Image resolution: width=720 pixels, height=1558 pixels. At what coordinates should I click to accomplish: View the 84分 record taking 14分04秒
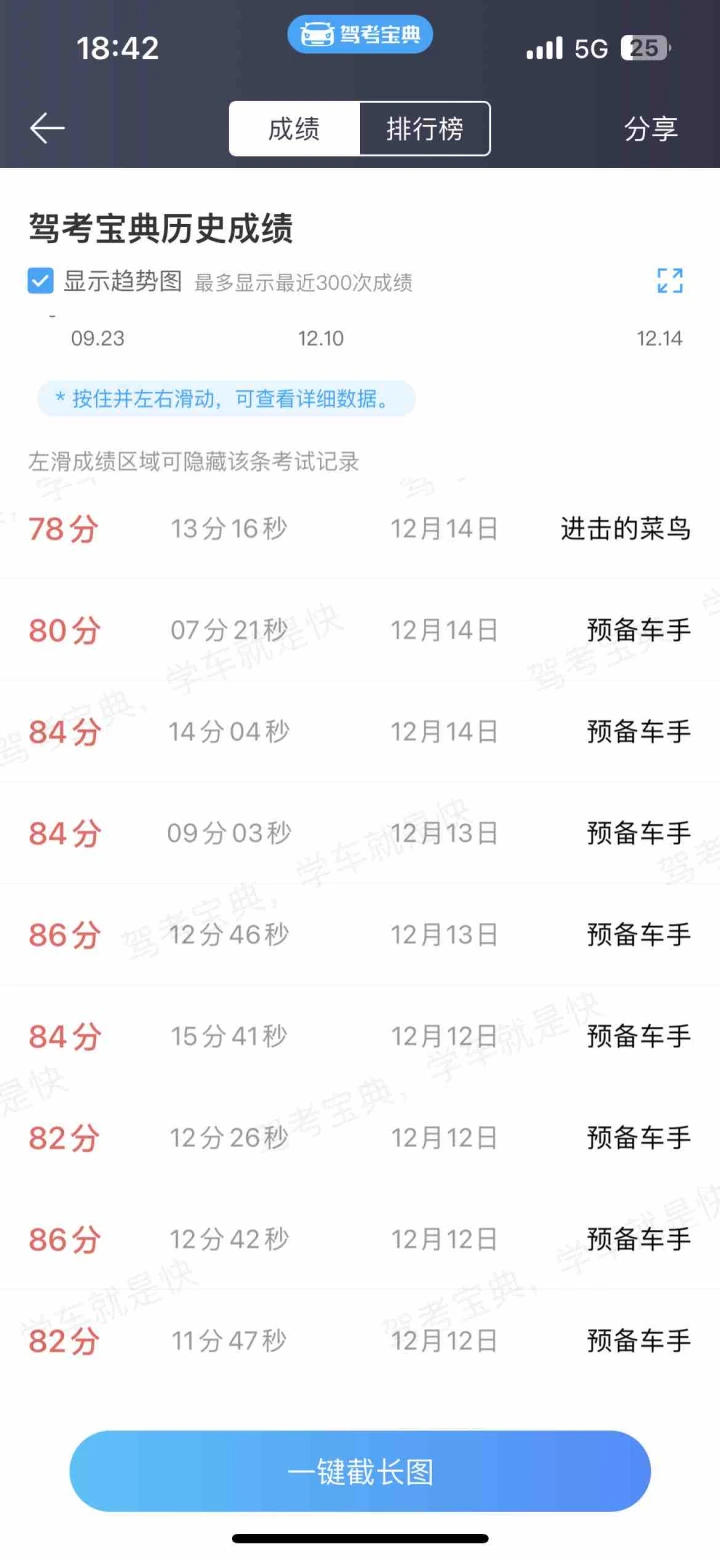(x=360, y=732)
